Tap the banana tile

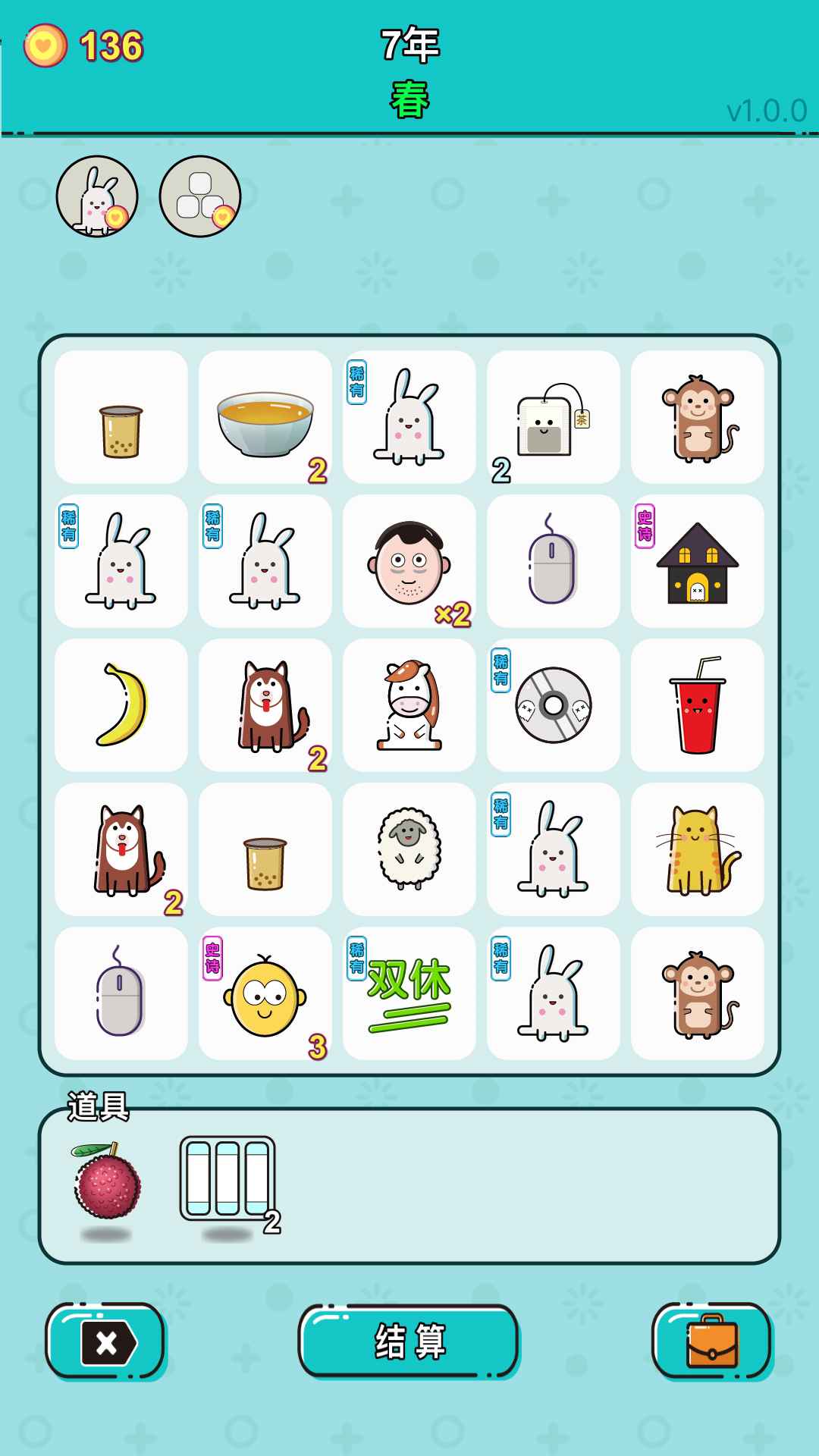click(121, 705)
